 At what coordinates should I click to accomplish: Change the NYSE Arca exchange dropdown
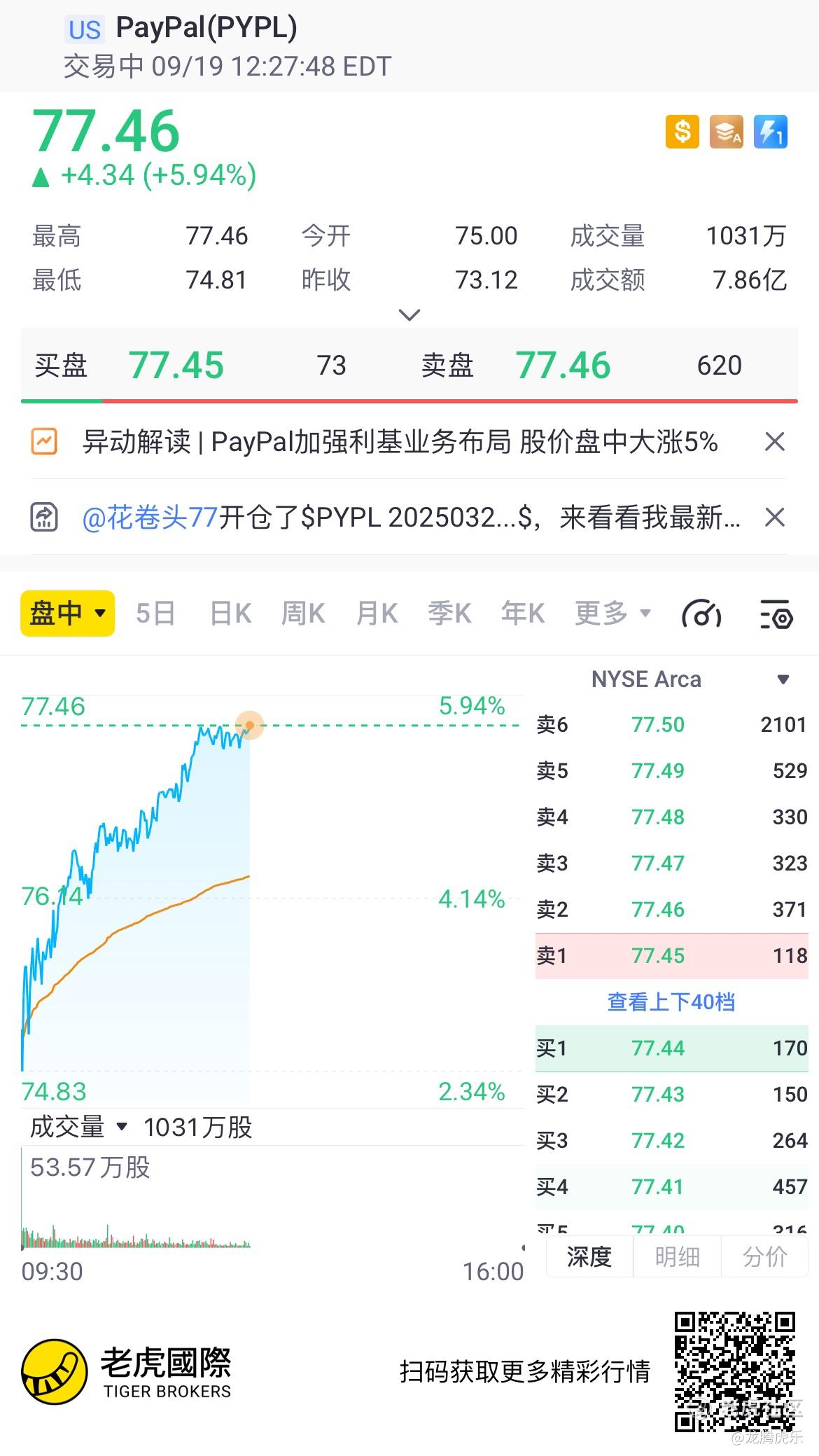click(x=783, y=679)
